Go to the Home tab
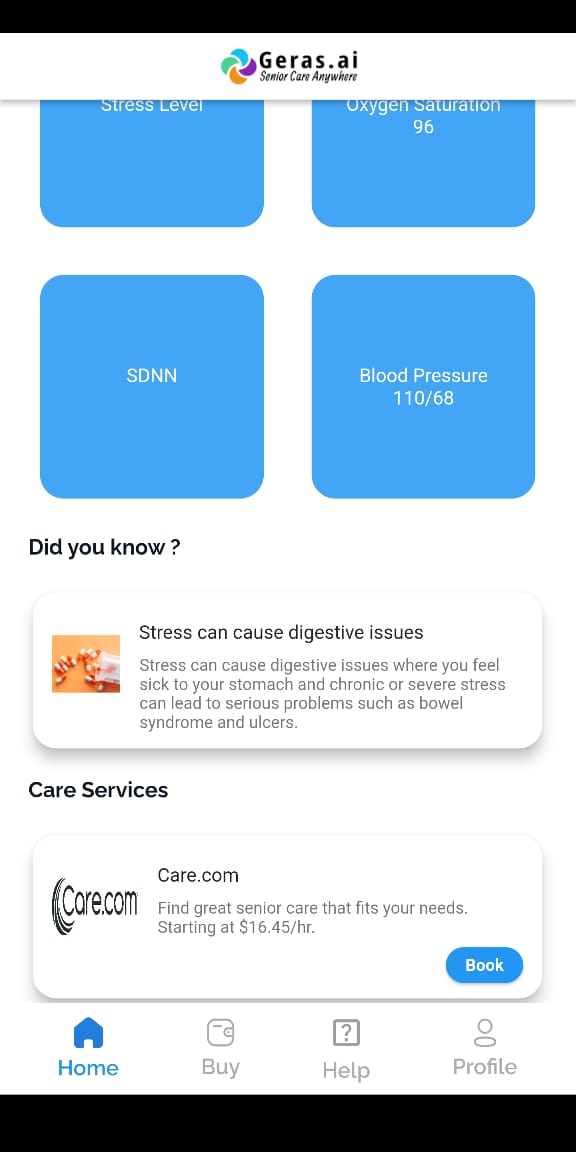The height and width of the screenshot is (1152, 576). click(88, 1048)
